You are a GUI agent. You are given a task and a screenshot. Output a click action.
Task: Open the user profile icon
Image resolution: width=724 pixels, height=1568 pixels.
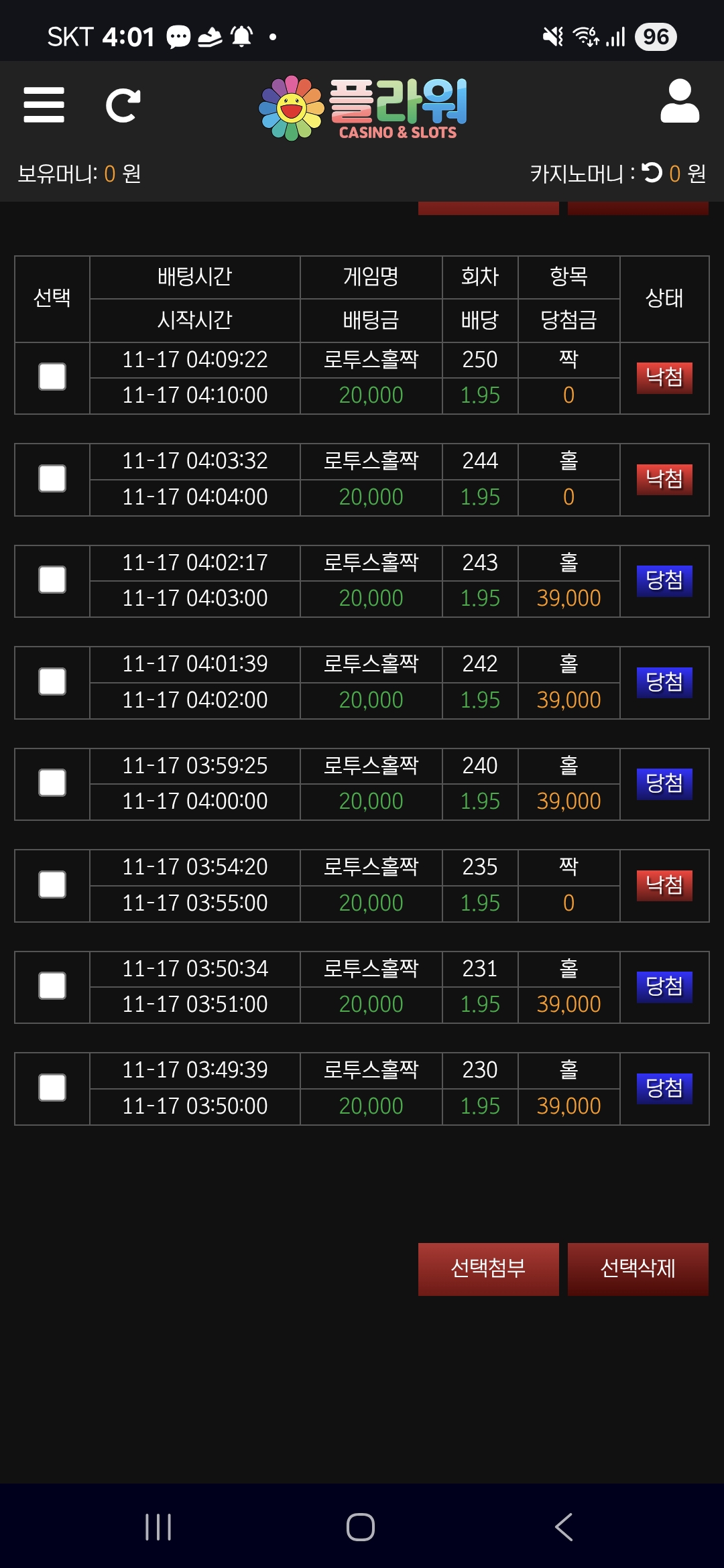[679, 102]
